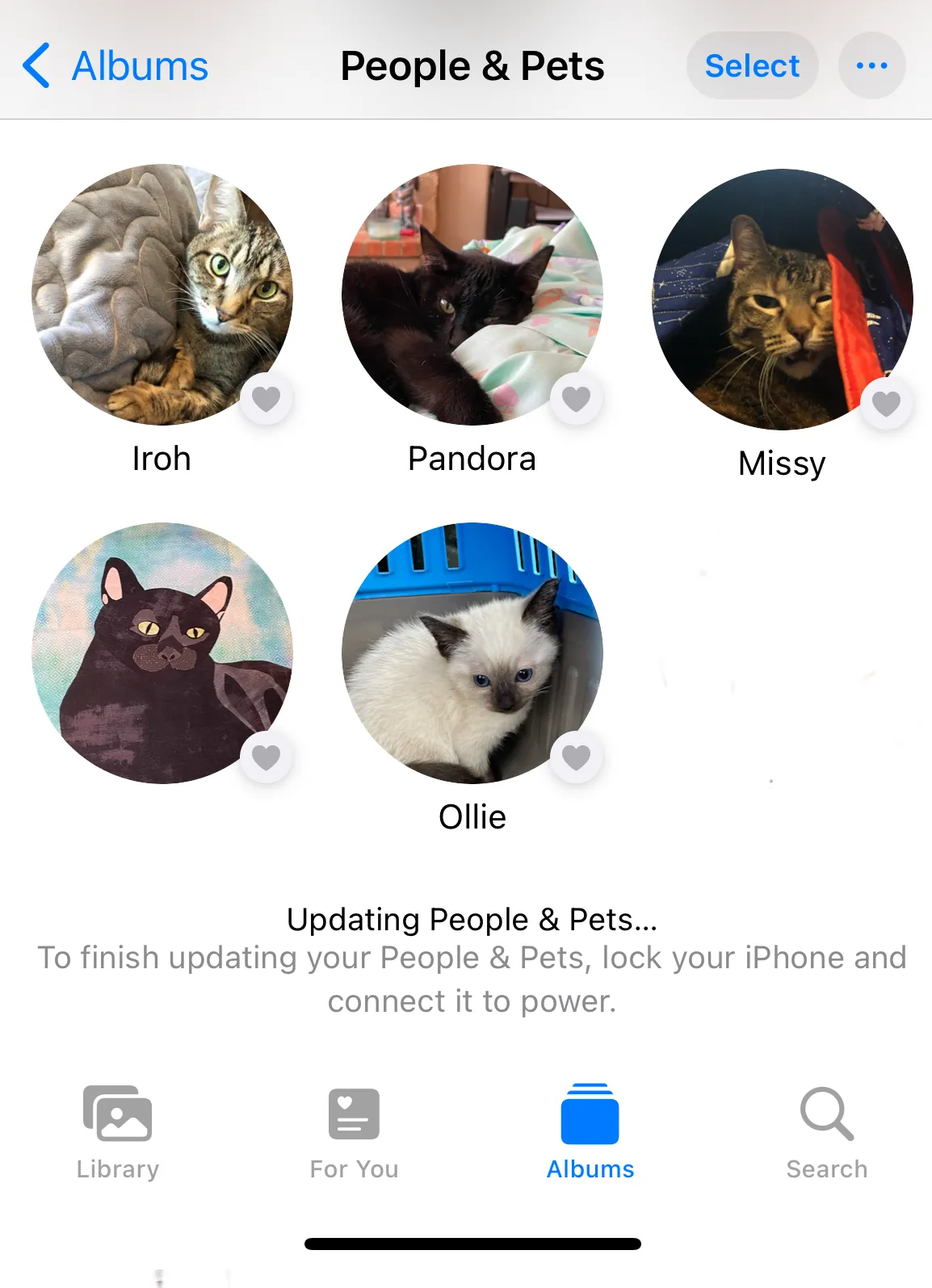The width and height of the screenshot is (932, 1288).
Task: Open Pandora's photo album
Action: [x=472, y=295]
